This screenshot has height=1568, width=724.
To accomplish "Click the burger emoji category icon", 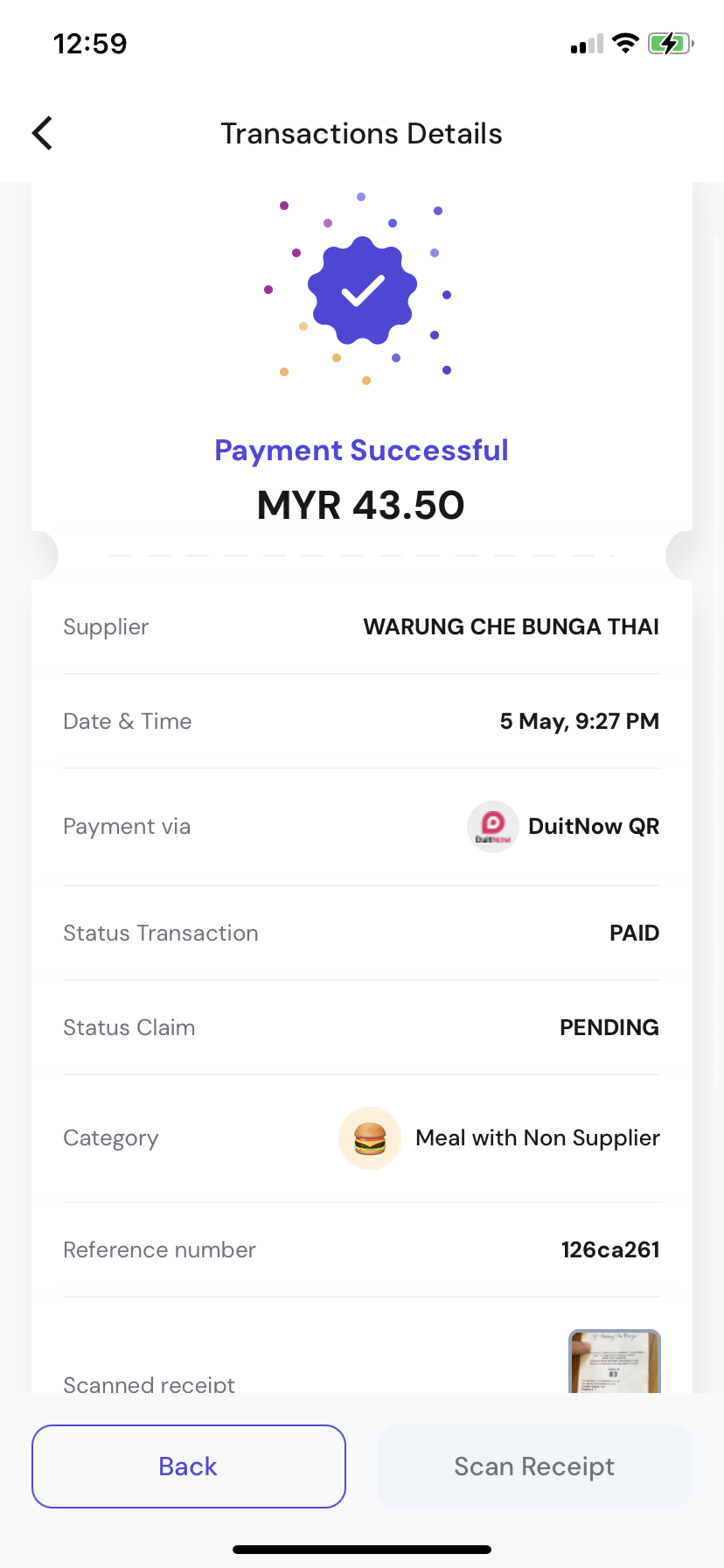I will click(x=369, y=1137).
